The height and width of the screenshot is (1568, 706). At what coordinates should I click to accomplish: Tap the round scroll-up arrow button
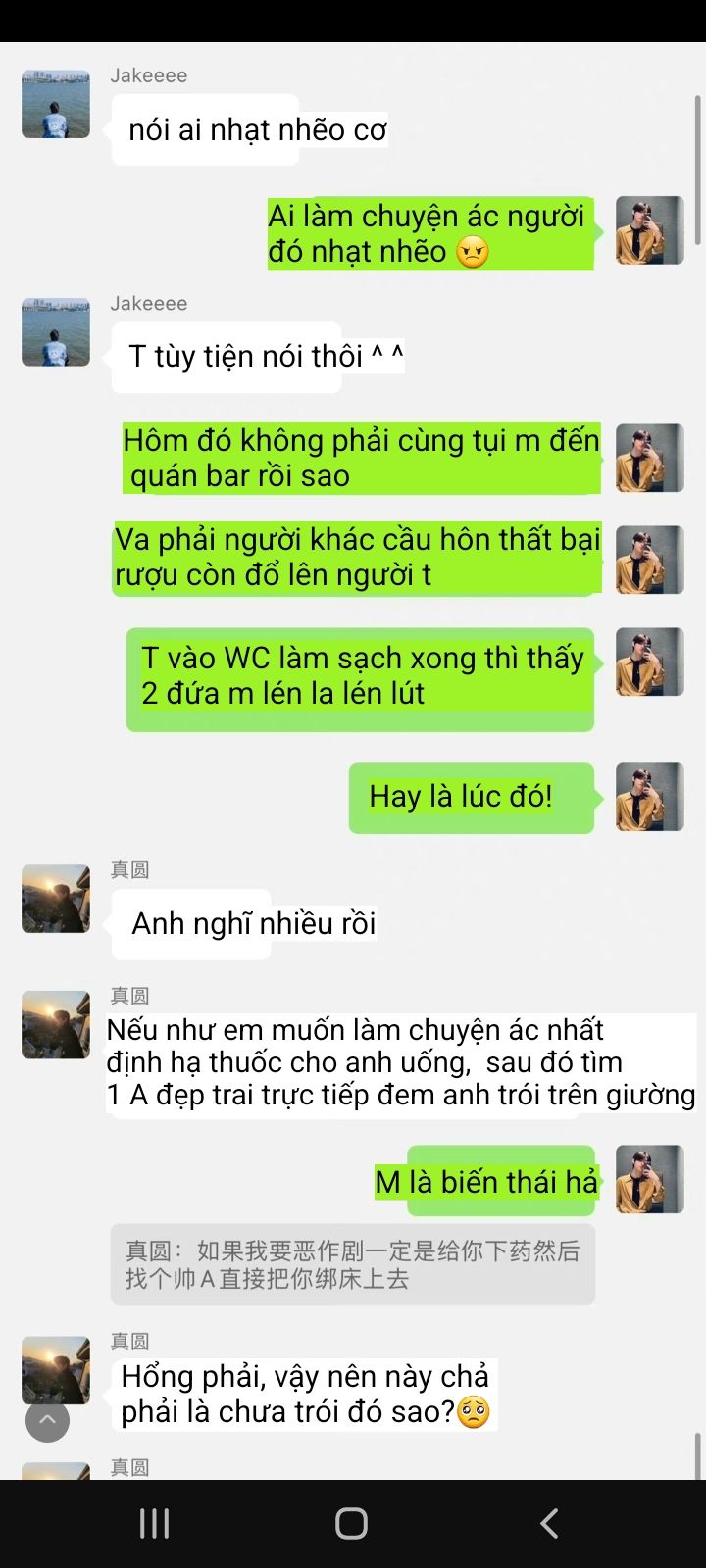[x=47, y=1420]
